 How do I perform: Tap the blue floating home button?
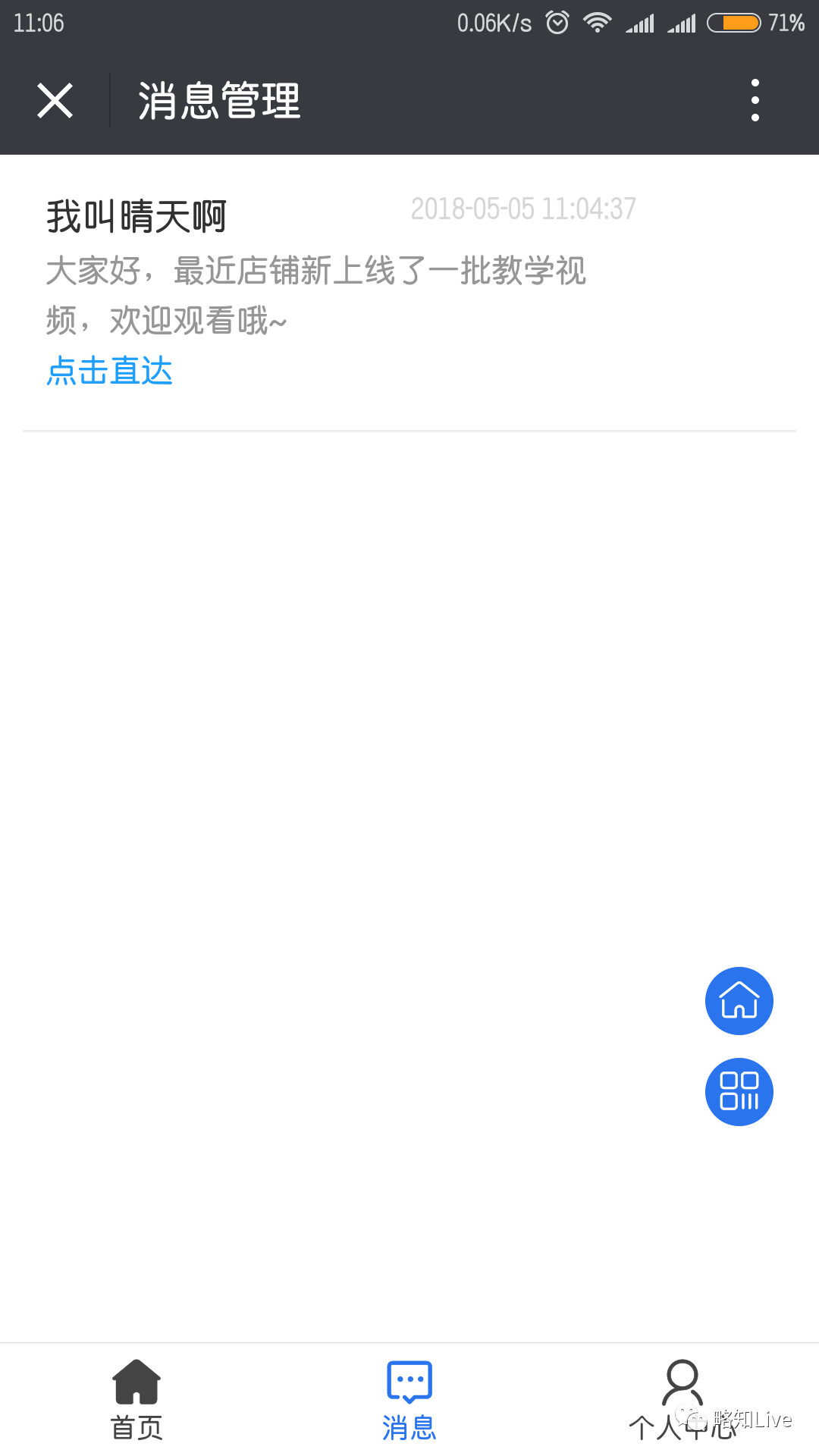pos(739,1001)
